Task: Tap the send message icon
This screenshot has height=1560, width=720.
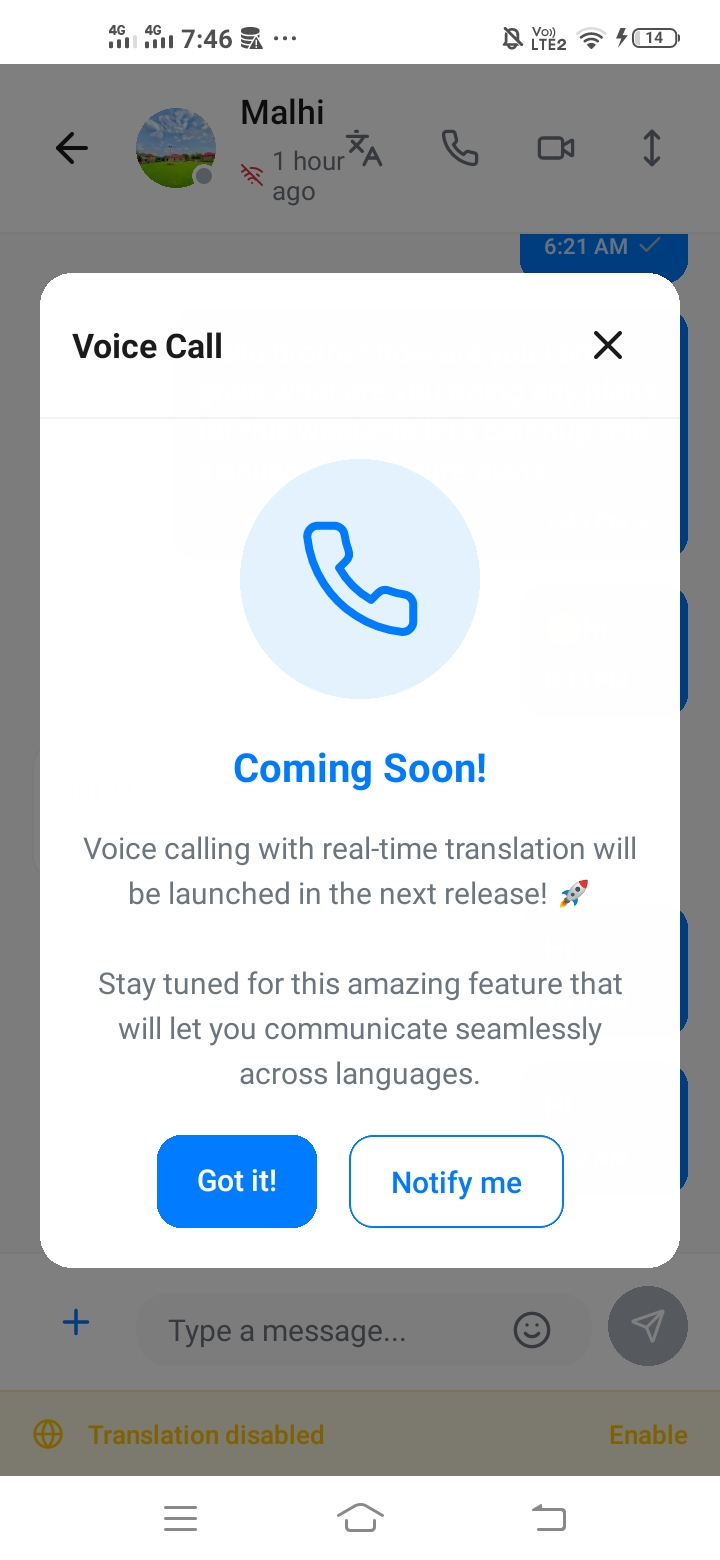Action: 647,1326
